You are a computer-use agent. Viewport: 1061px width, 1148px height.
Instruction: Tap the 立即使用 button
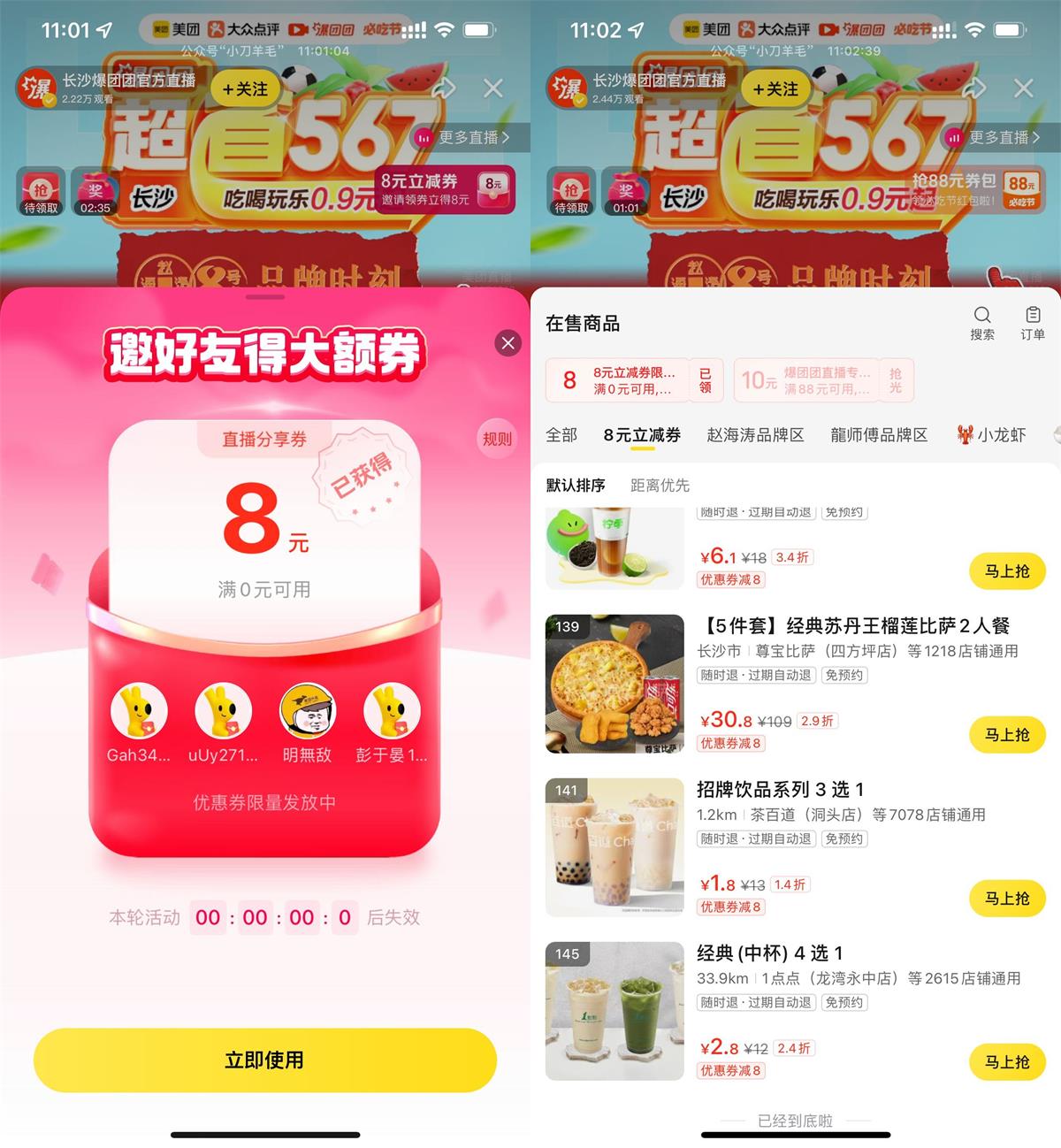pyautogui.click(x=264, y=1060)
